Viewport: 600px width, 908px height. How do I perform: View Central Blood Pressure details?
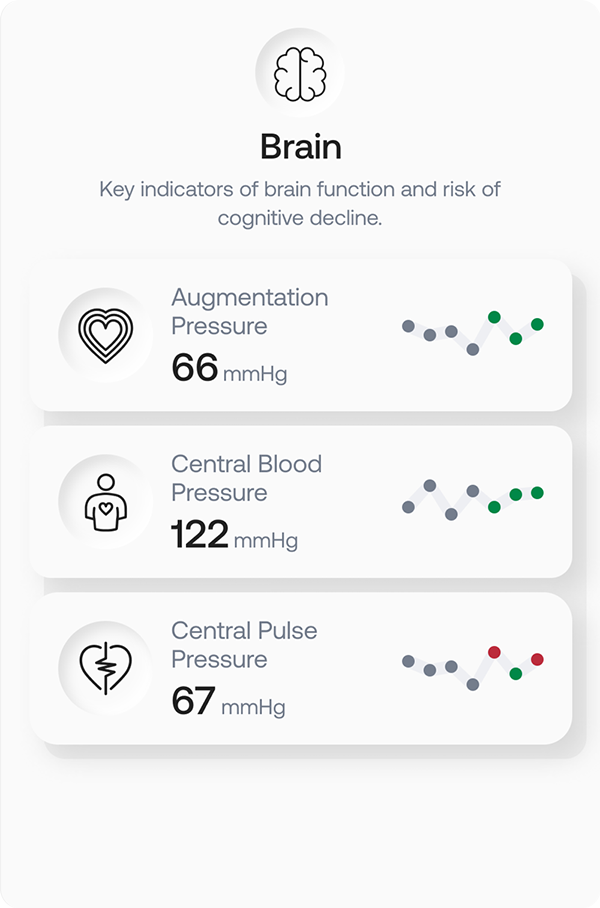tap(300, 502)
